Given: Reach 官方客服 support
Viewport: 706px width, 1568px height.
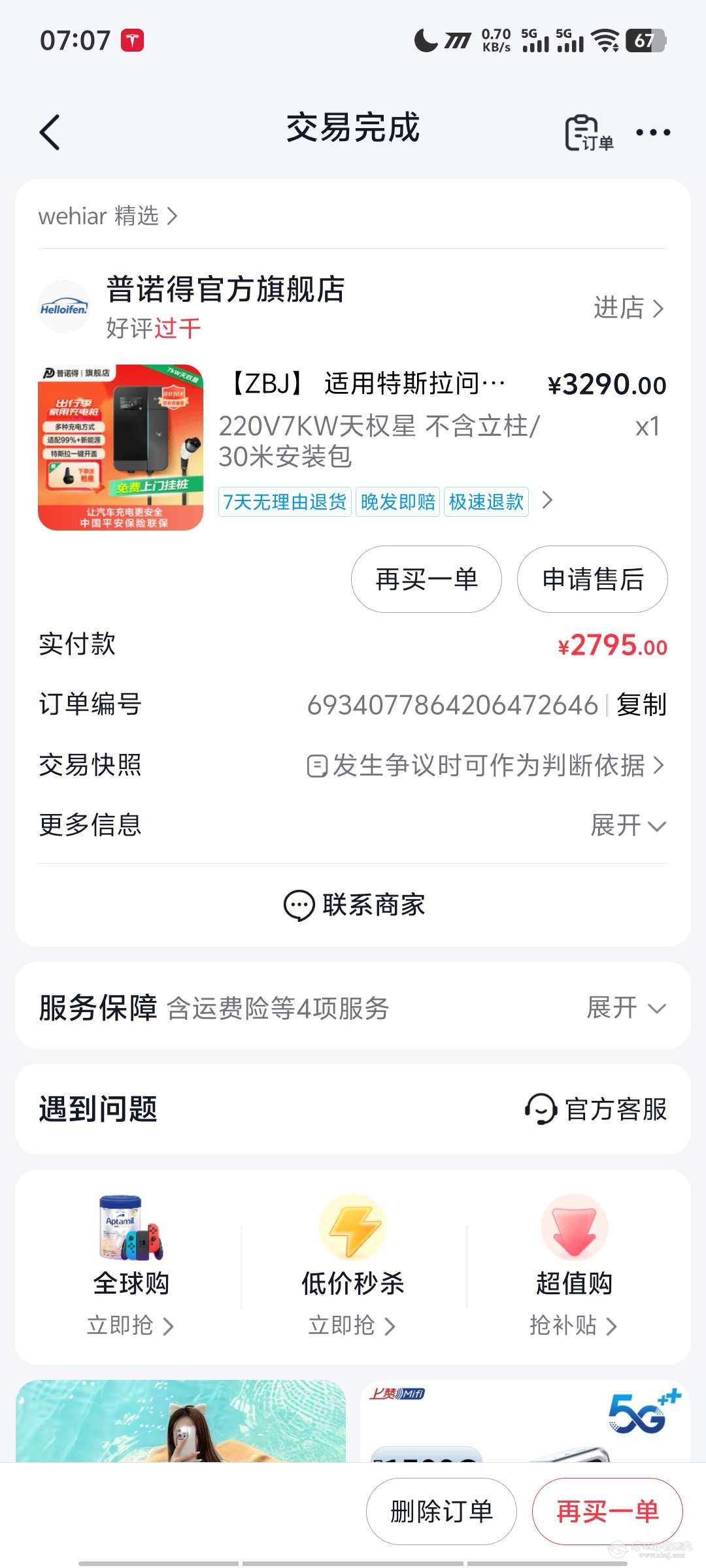Looking at the screenshot, I should coord(596,1109).
